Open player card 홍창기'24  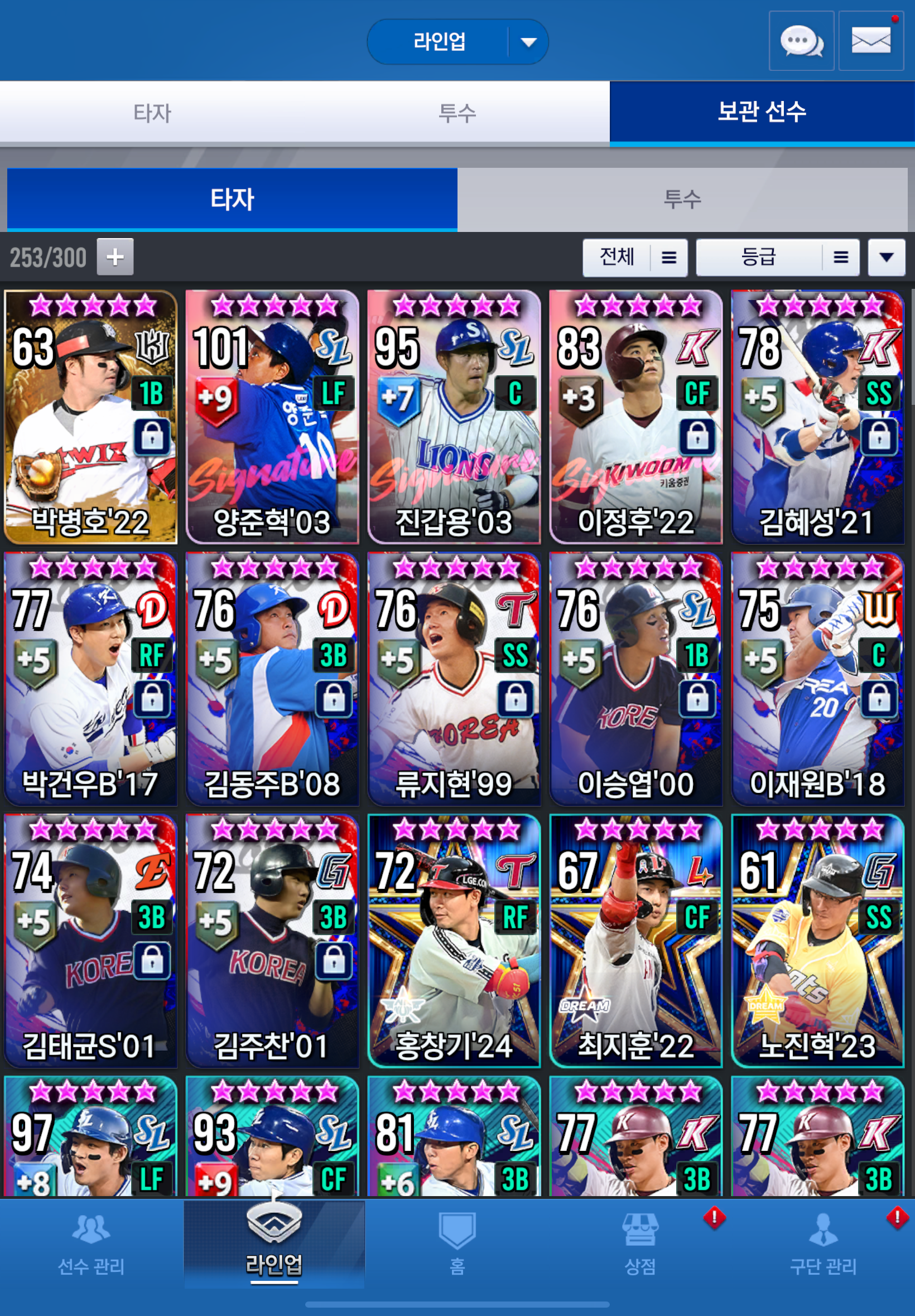click(454, 941)
